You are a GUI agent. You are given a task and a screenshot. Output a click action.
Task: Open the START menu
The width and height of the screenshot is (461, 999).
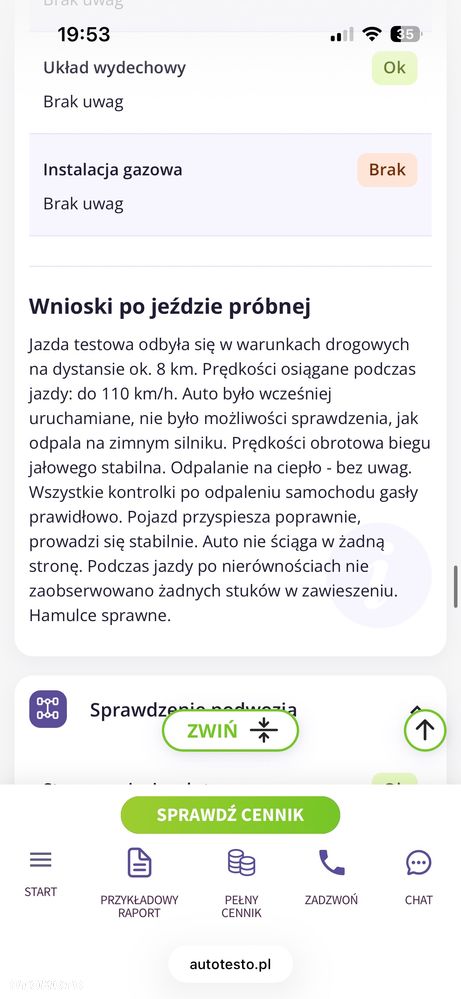41,872
